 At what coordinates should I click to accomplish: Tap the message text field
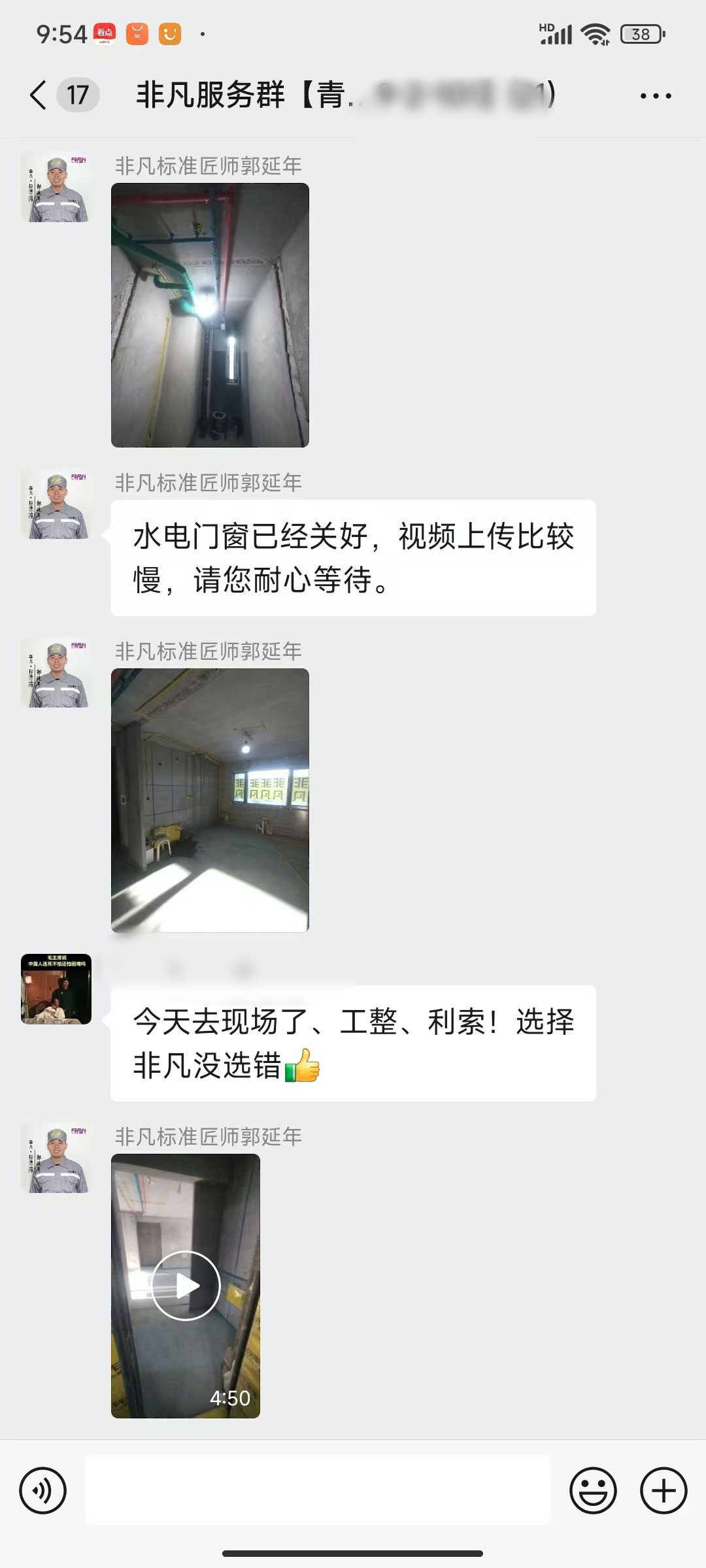318,1491
